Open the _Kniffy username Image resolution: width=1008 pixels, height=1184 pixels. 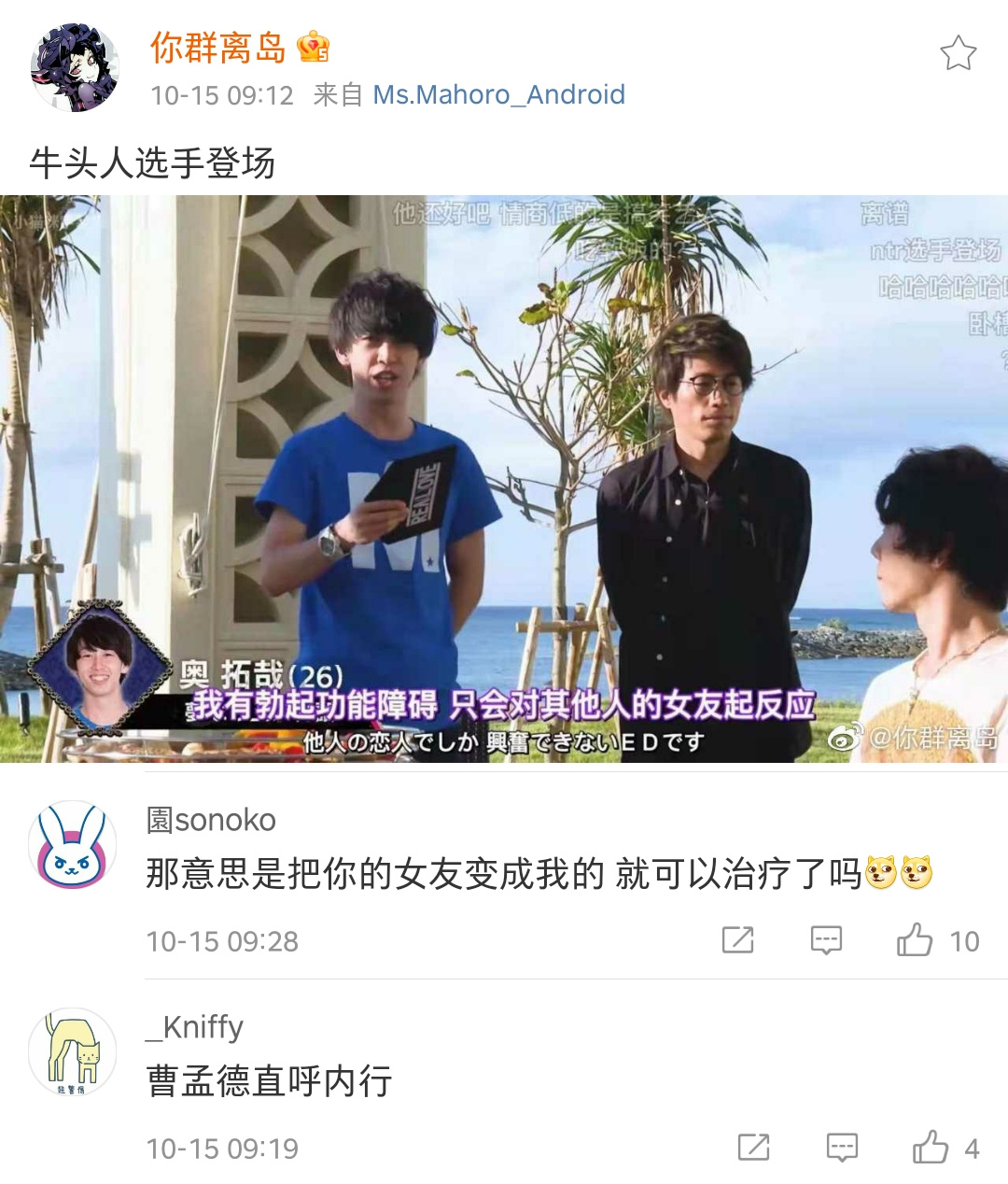[194, 1027]
